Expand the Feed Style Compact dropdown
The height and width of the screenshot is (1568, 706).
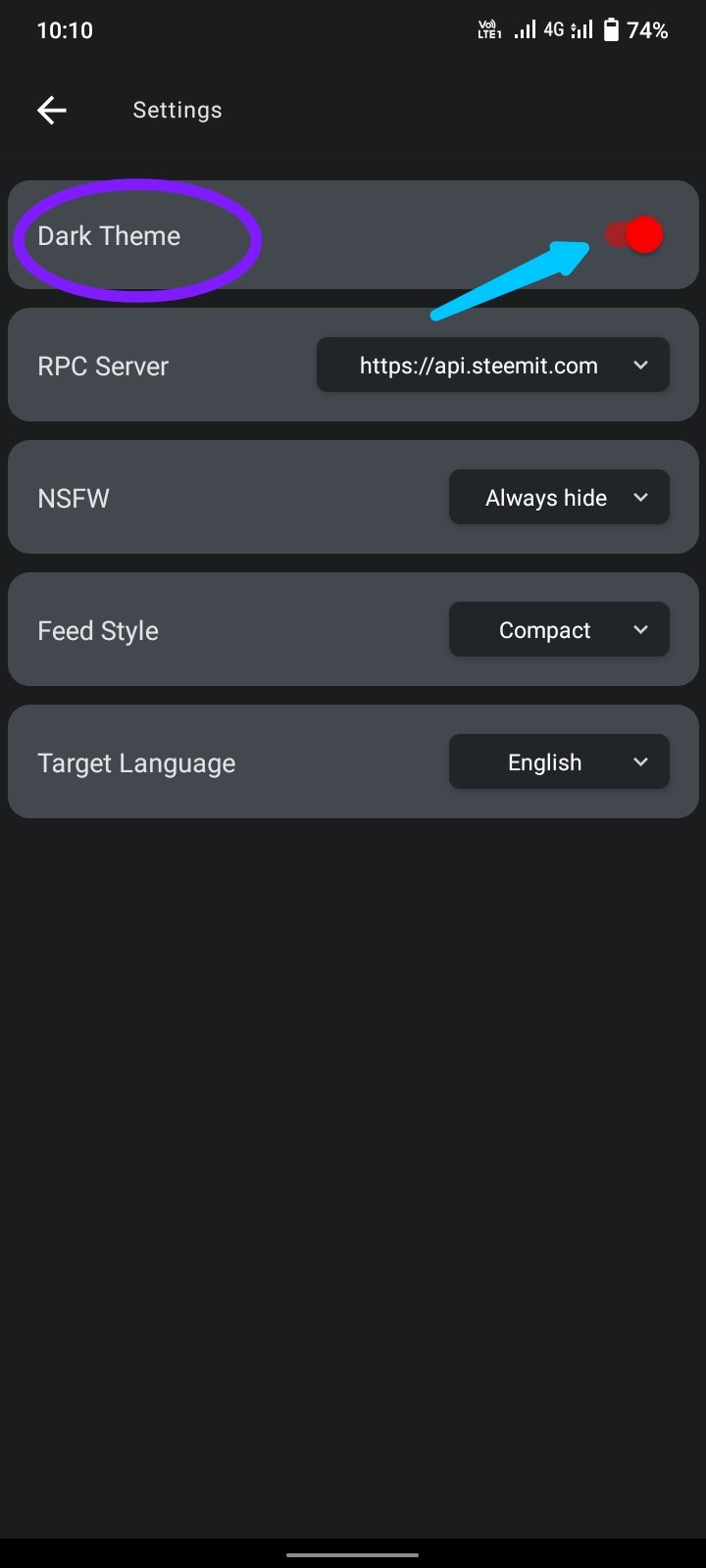click(559, 630)
